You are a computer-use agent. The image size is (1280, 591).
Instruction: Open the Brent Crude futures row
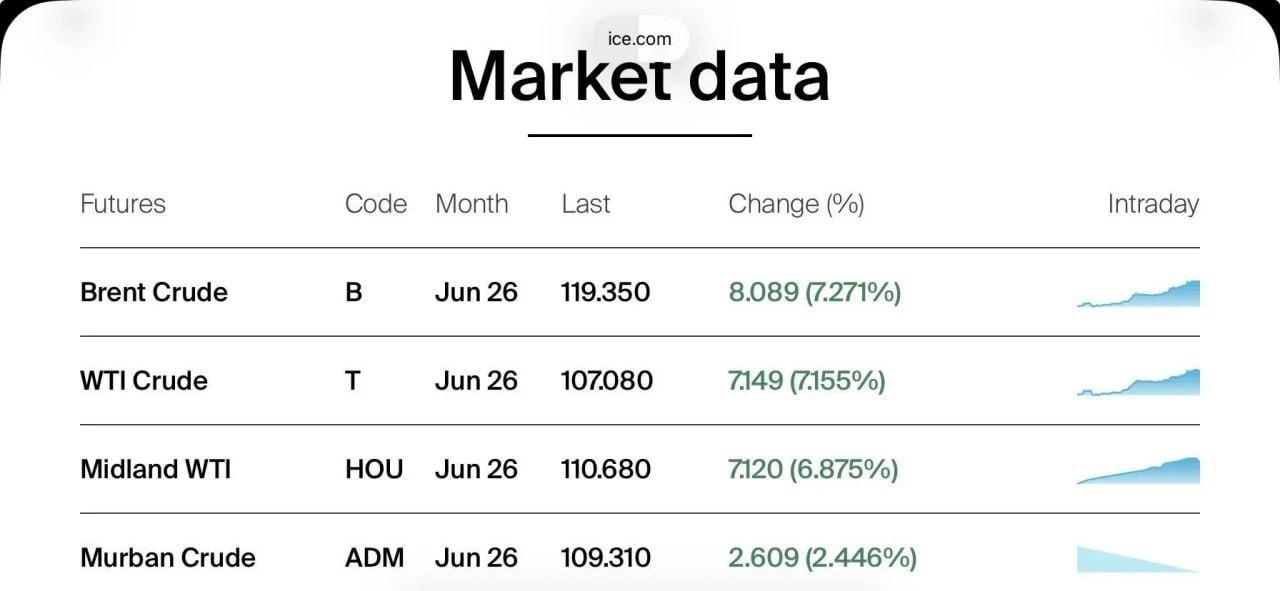coord(154,292)
